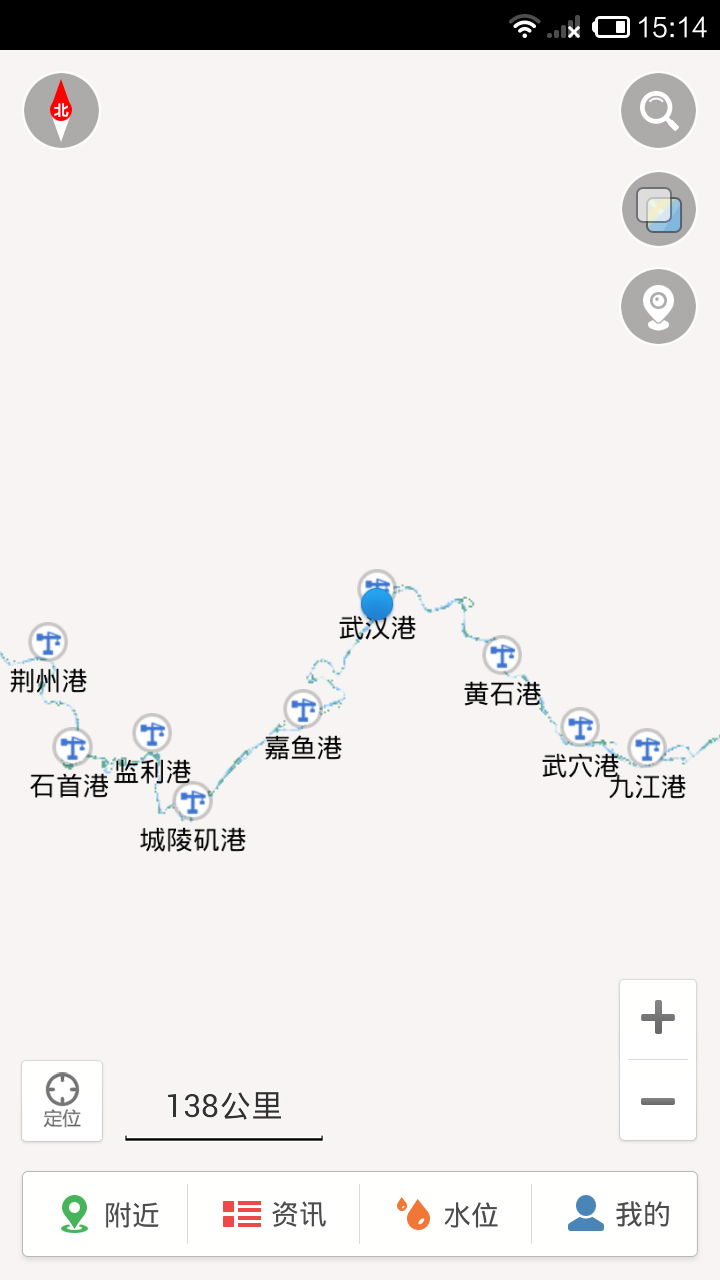This screenshot has height=1280, width=720.
Task: Tap the 监利港 port marker
Action: pyautogui.click(x=152, y=733)
